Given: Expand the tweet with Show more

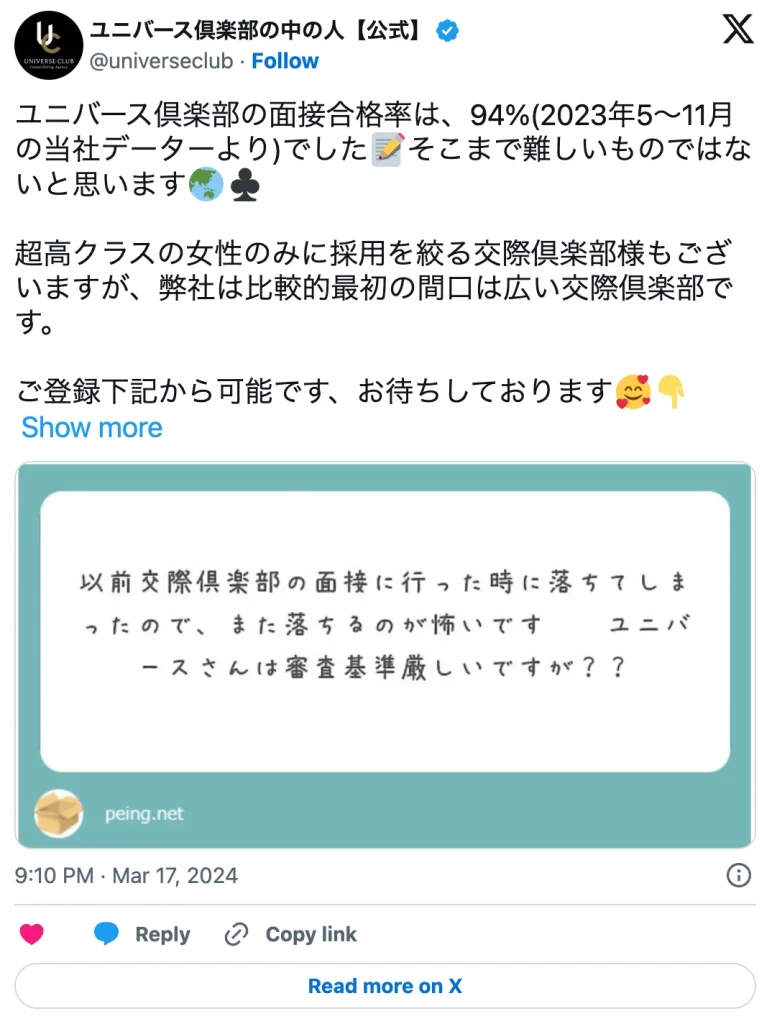Looking at the screenshot, I should coord(92,427).
